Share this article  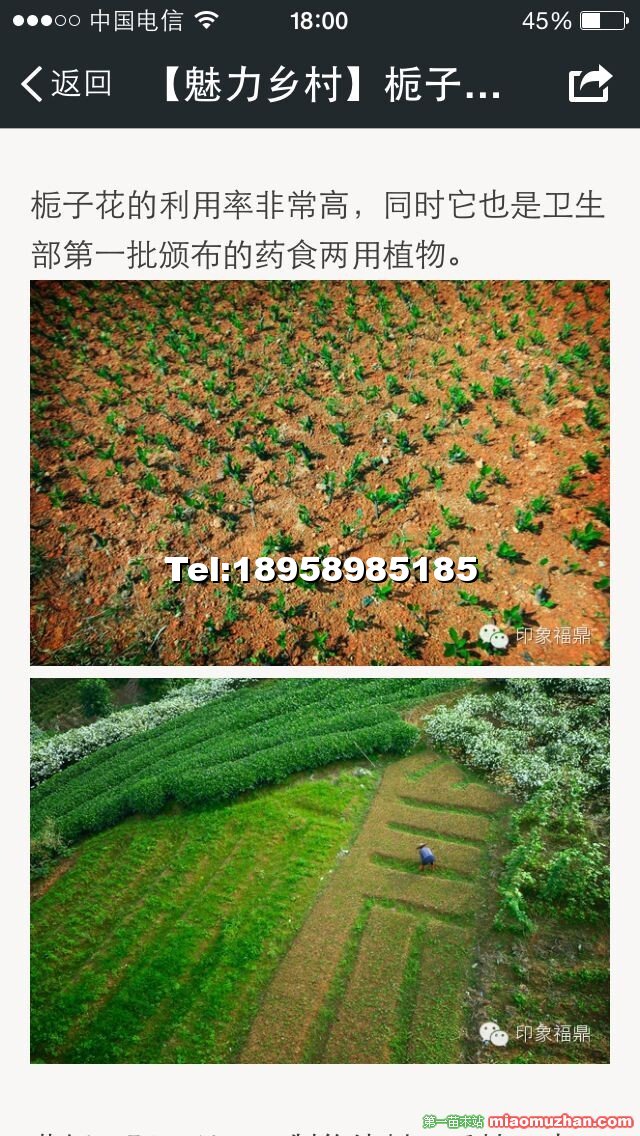[589, 84]
